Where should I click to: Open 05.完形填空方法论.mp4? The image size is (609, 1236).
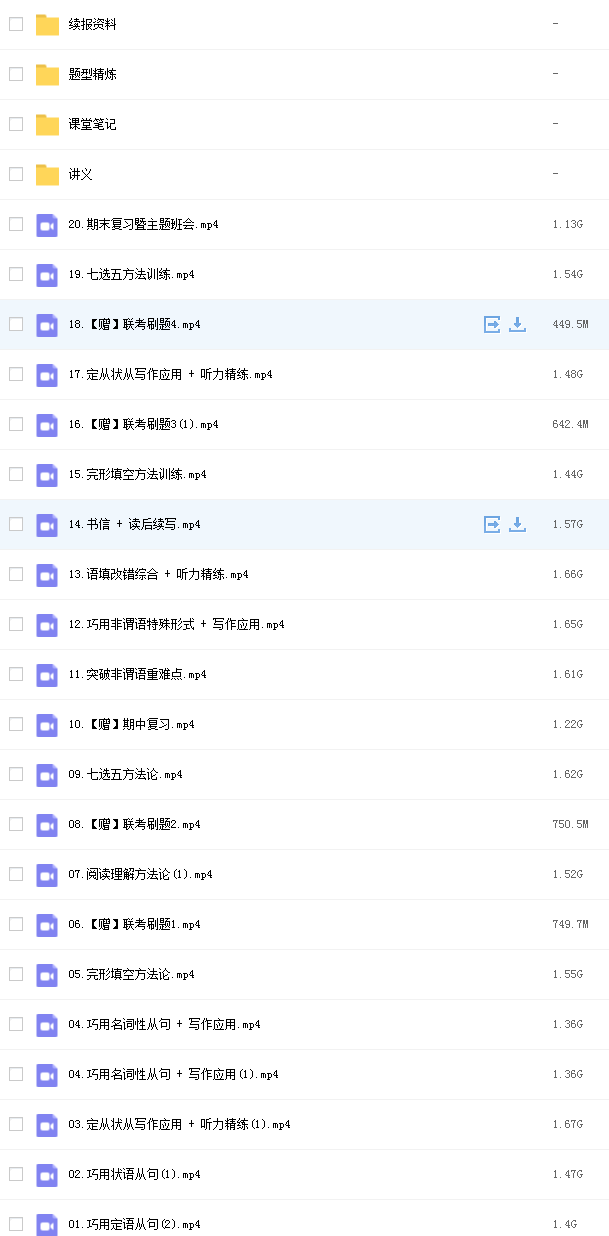[131, 974]
